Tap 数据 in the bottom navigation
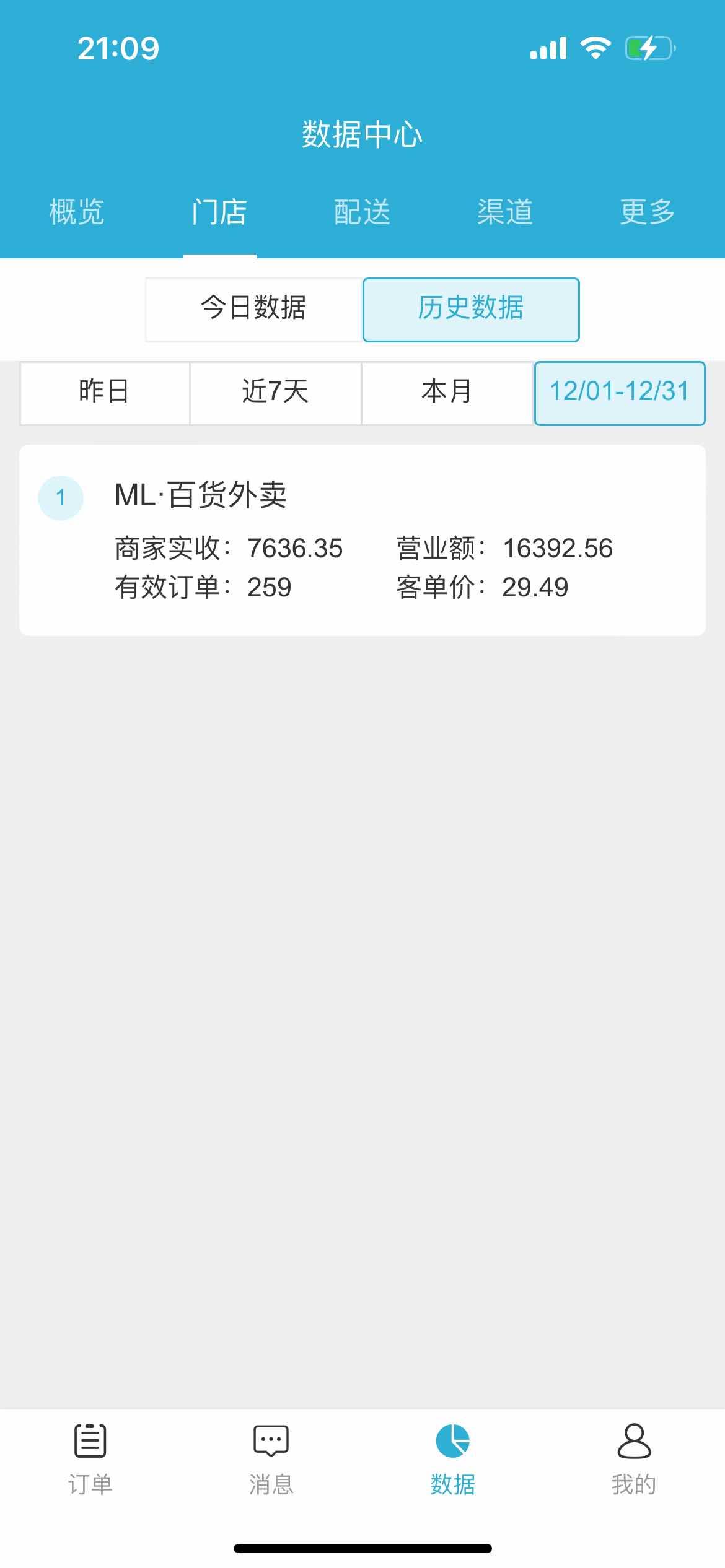 [453, 1458]
